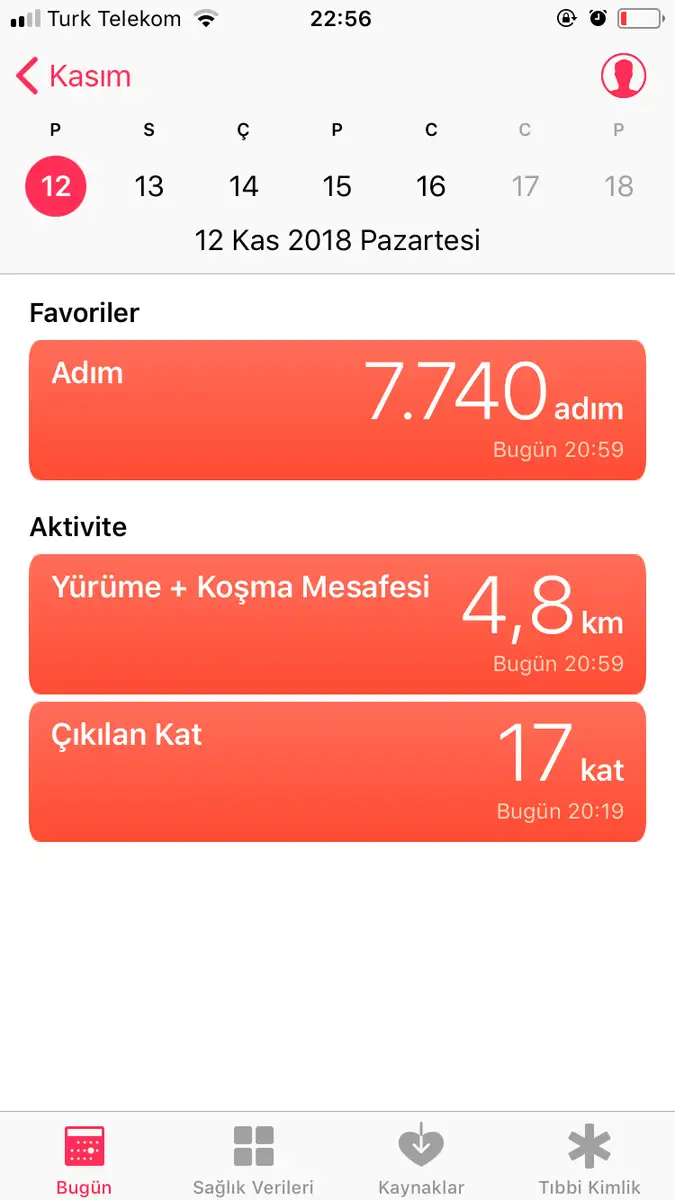The height and width of the screenshot is (1200, 675).
Task: Open the profile icon
Action: 623,76
